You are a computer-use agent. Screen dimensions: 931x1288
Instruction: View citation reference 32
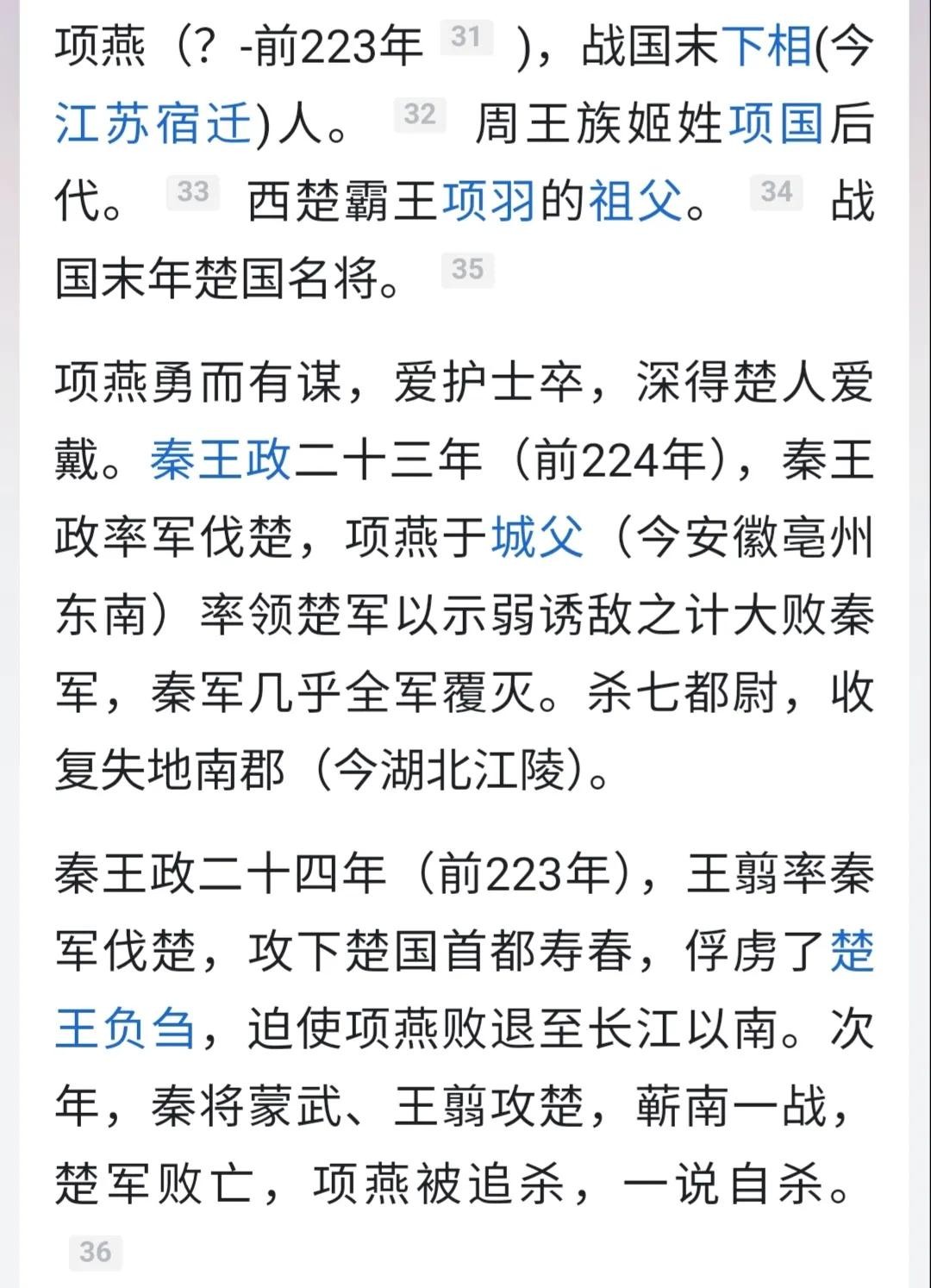[420, 114]
